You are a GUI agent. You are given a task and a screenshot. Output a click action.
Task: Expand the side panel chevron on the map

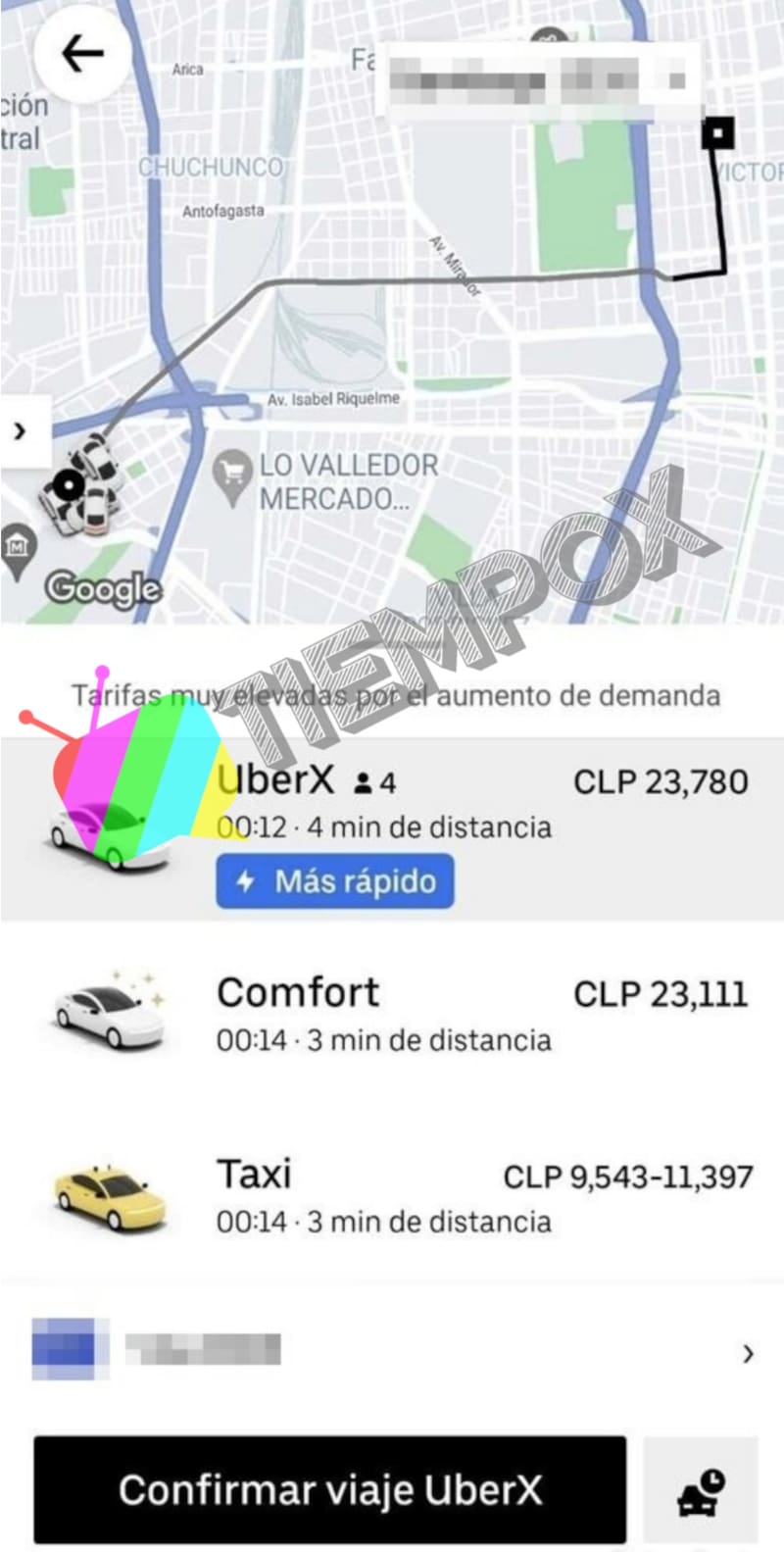[x=22, y=430]
